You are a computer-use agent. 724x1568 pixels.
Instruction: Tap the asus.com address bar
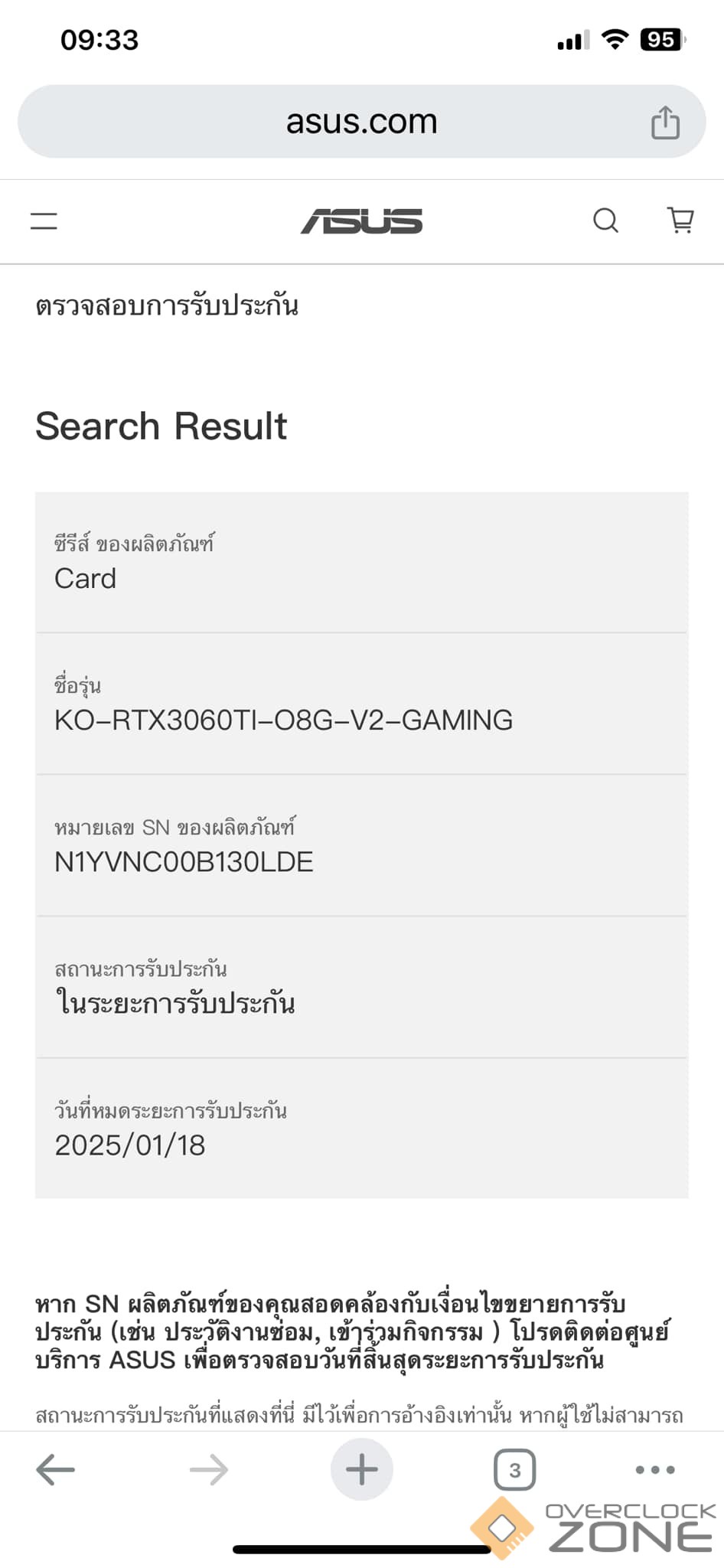pos(361,122)
